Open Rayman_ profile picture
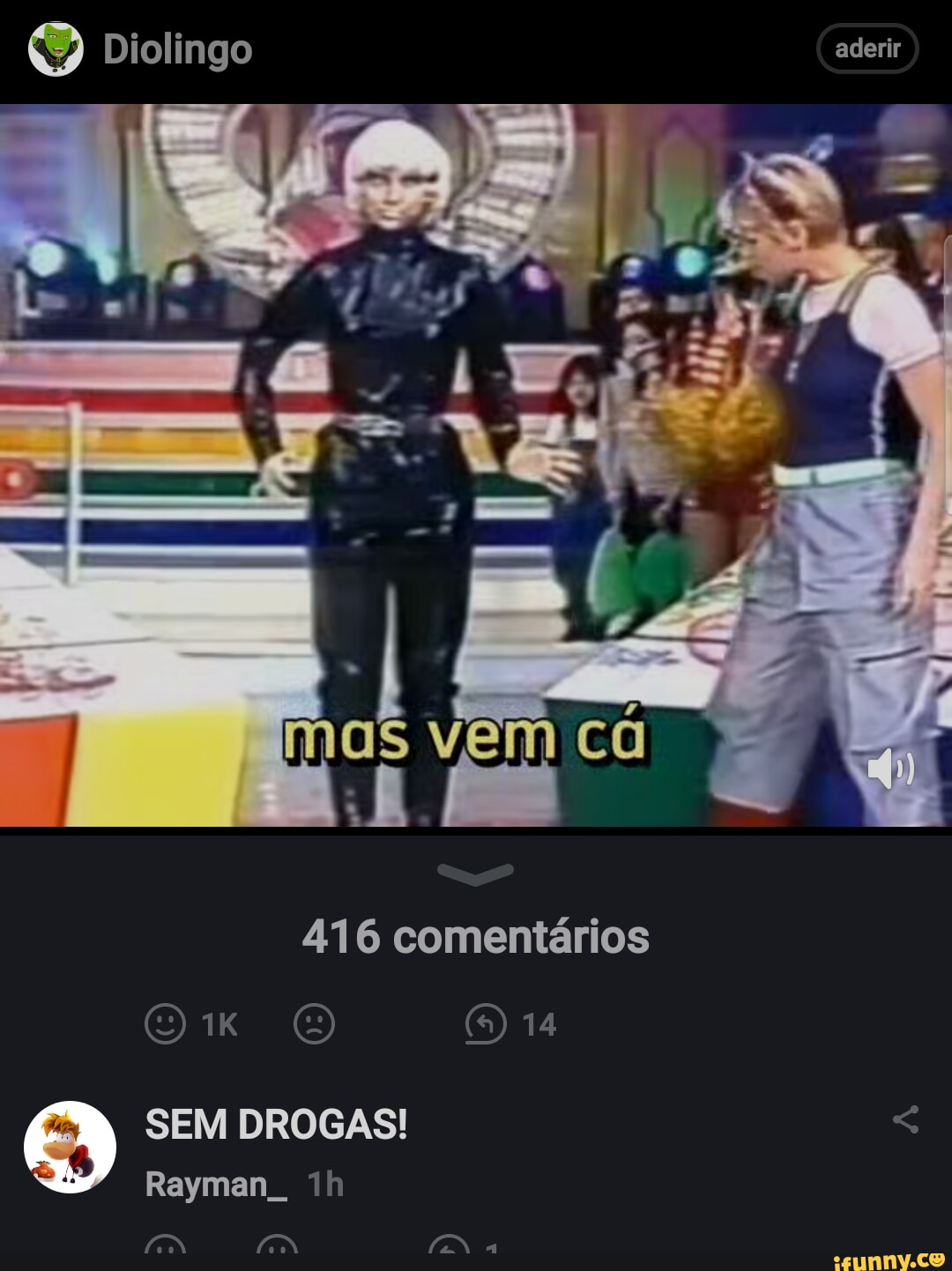952x1271 pixels. coord(70,1147)
